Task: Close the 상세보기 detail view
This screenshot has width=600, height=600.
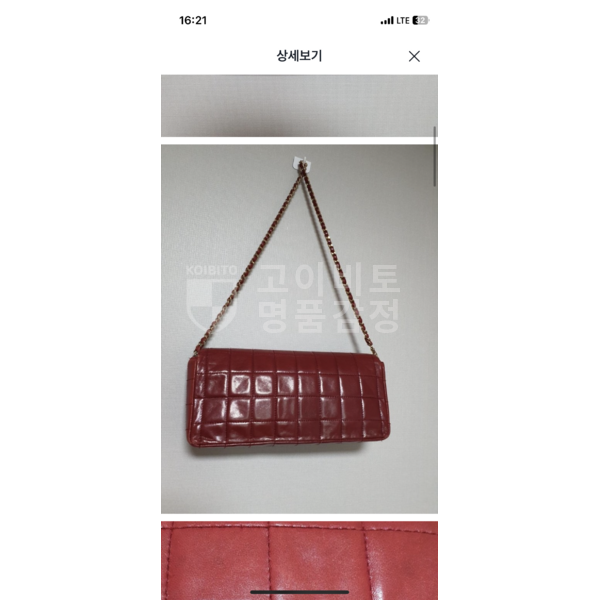Action: tap(414, 56)
